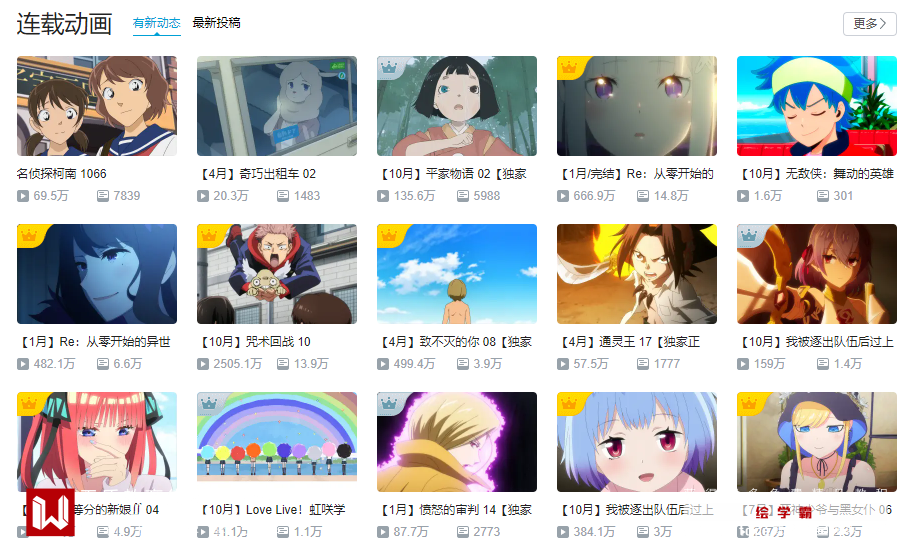Select the 有新动态 tab
The height and width of the screenshot is (555, 914).
point(156,22)
